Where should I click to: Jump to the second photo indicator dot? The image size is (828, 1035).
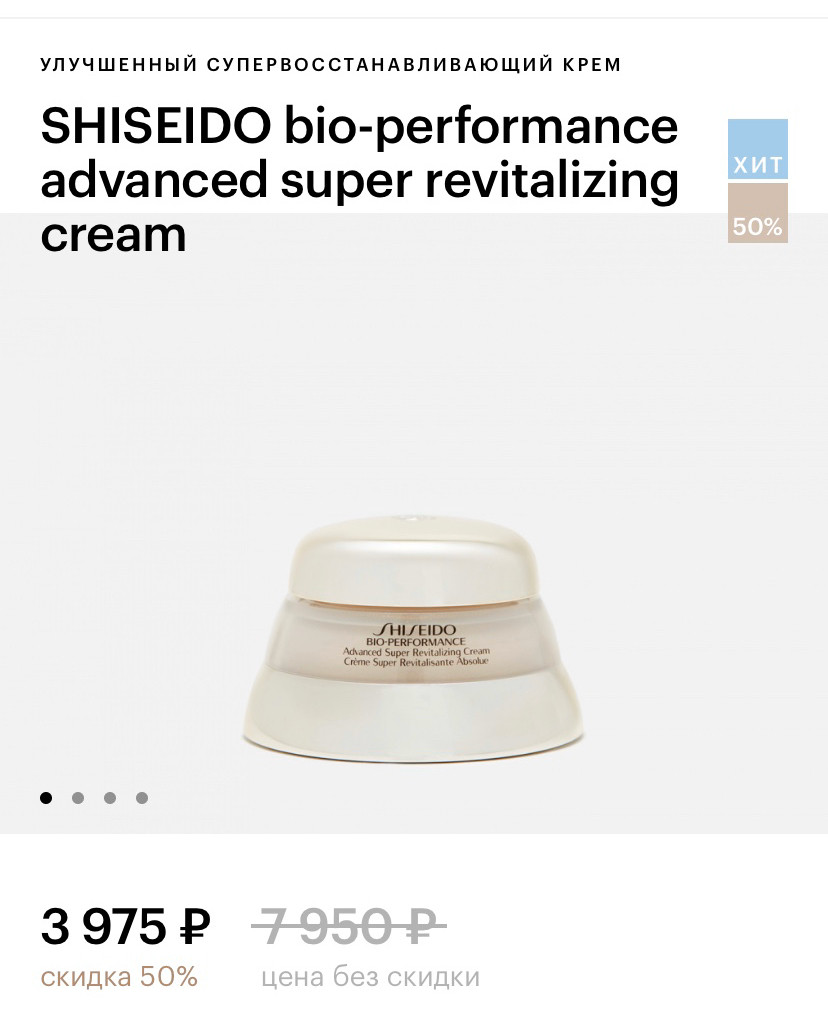(78, 798)
